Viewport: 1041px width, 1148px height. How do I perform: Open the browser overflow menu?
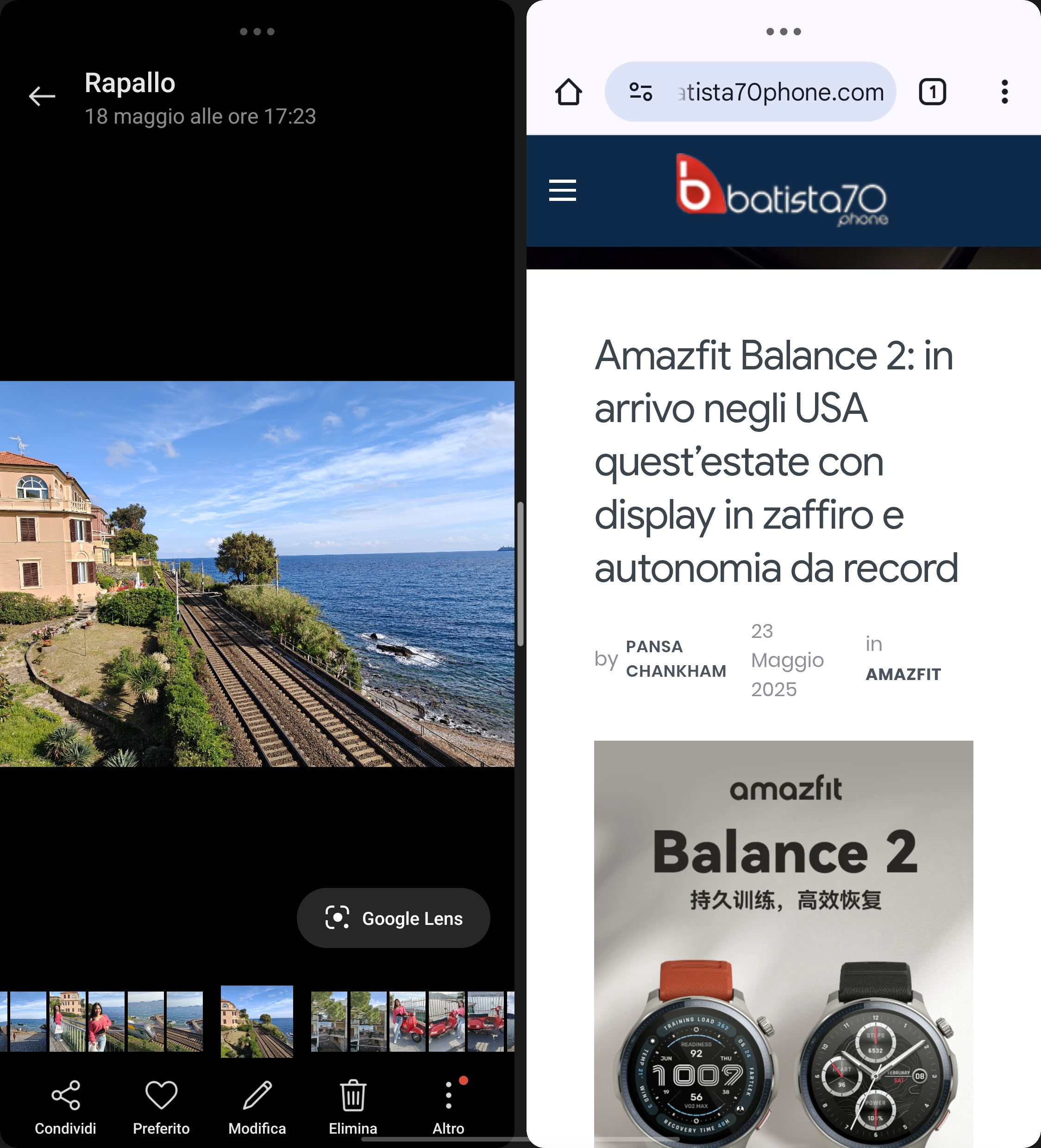(x=1004, y=92)
